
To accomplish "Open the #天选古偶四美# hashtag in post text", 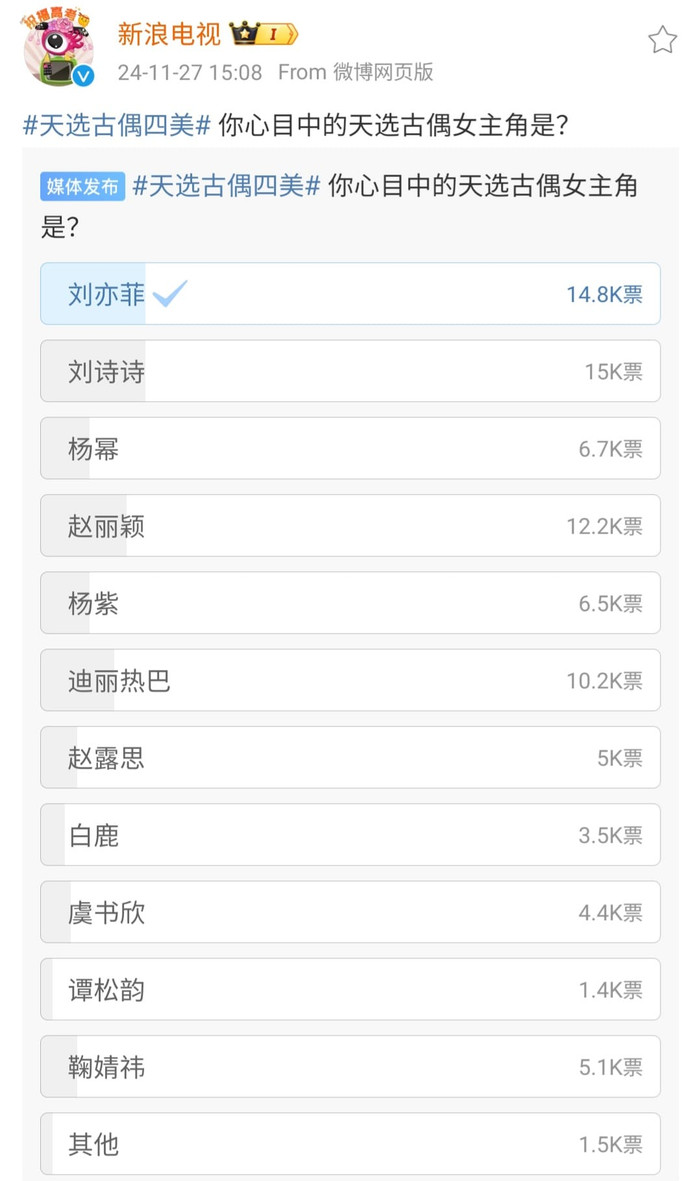I will point(116,126).
